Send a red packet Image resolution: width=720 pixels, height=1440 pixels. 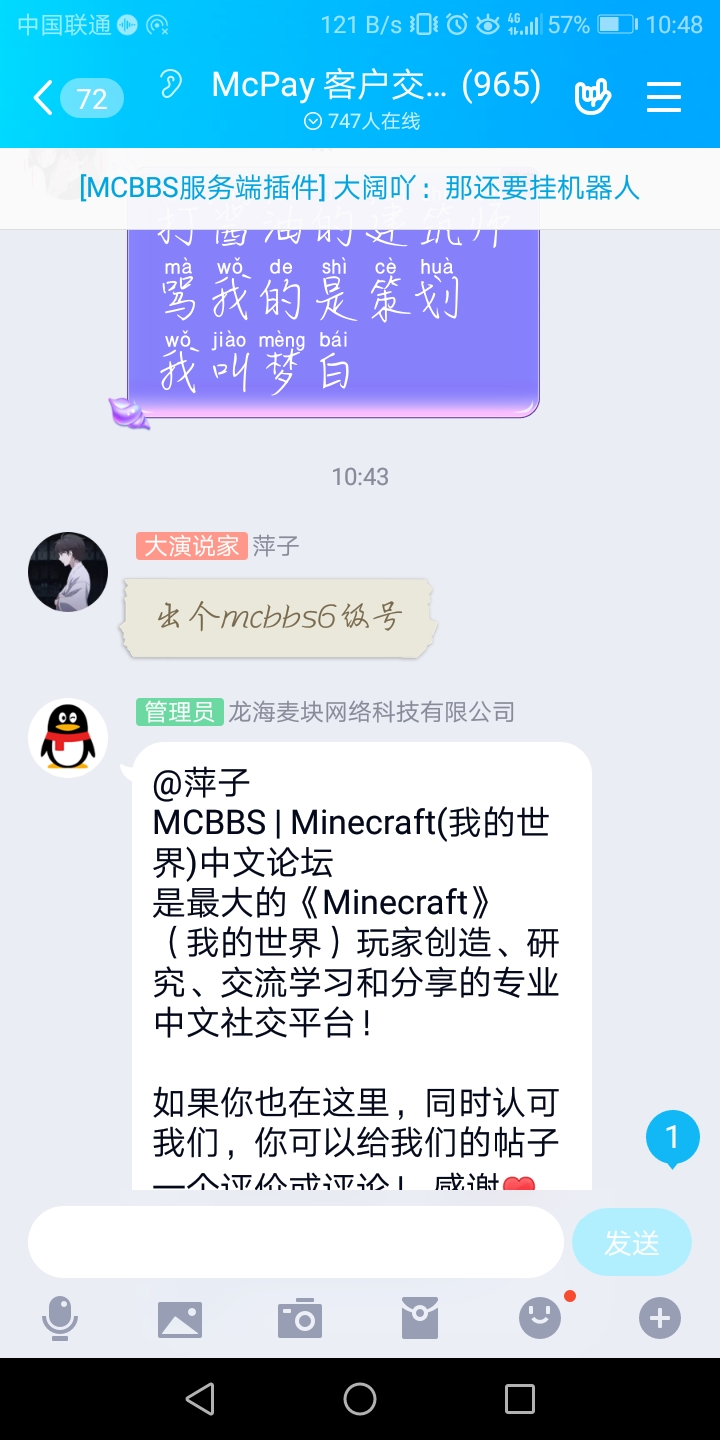click(x=420, y=1319)
